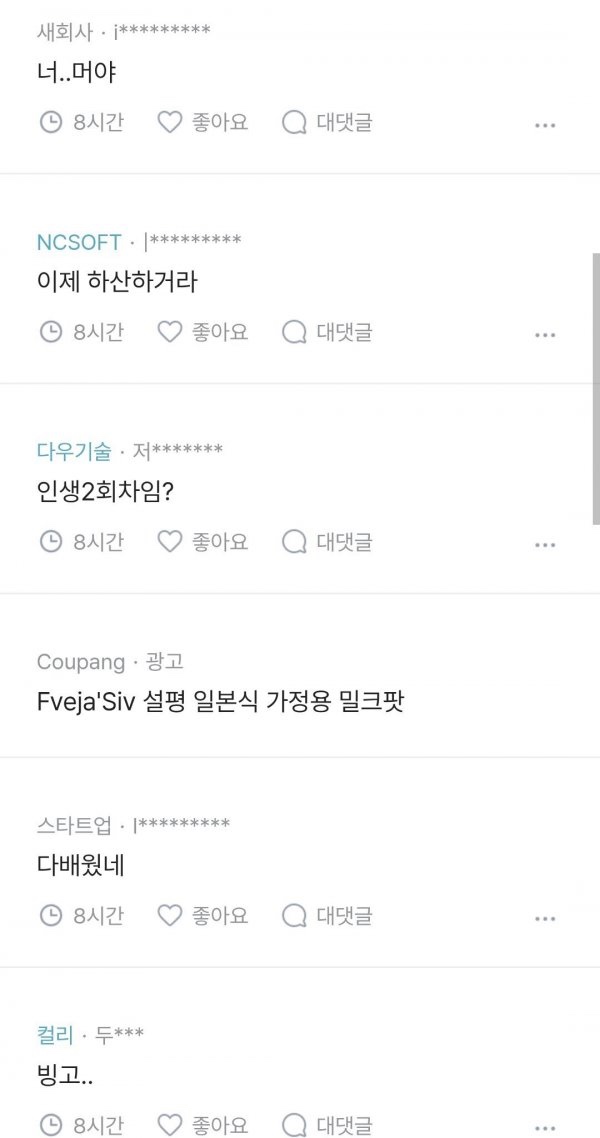View 다우기술 company page from comment

(74, 452)
